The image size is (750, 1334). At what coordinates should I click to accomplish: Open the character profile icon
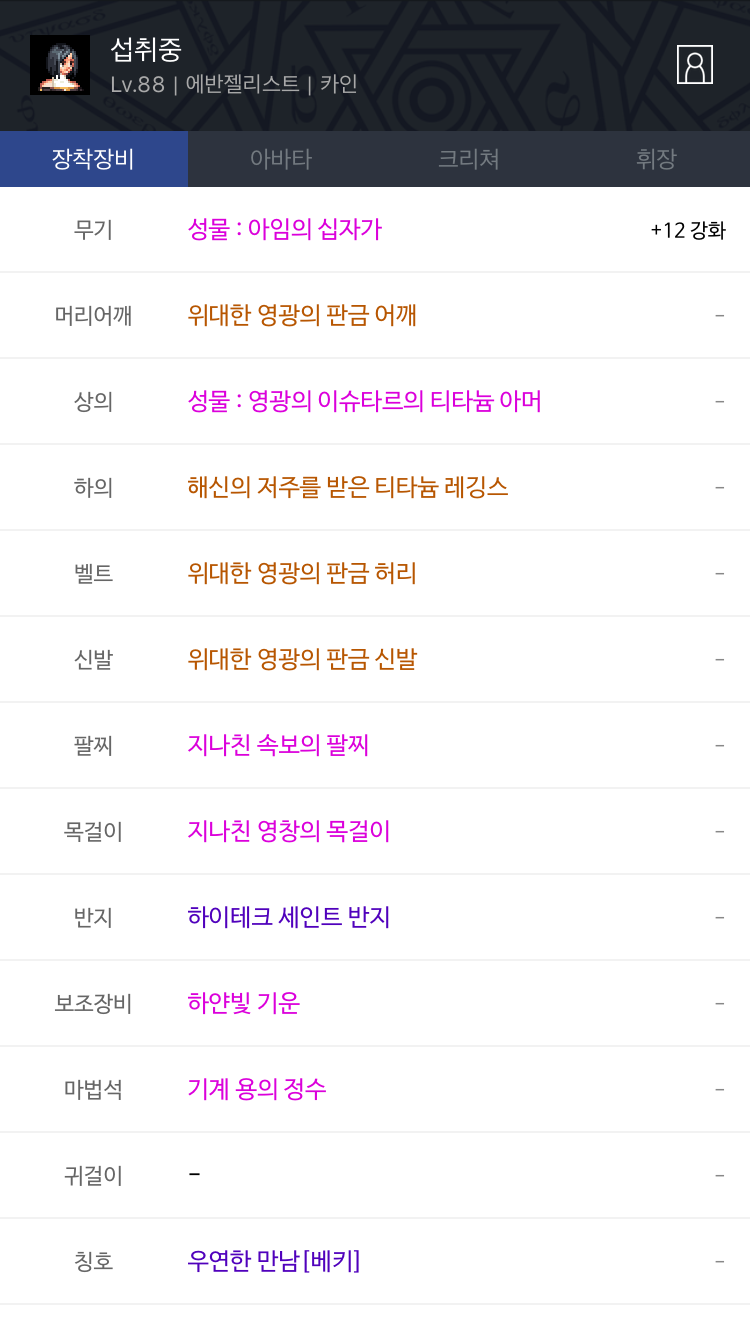click(695, 64)
